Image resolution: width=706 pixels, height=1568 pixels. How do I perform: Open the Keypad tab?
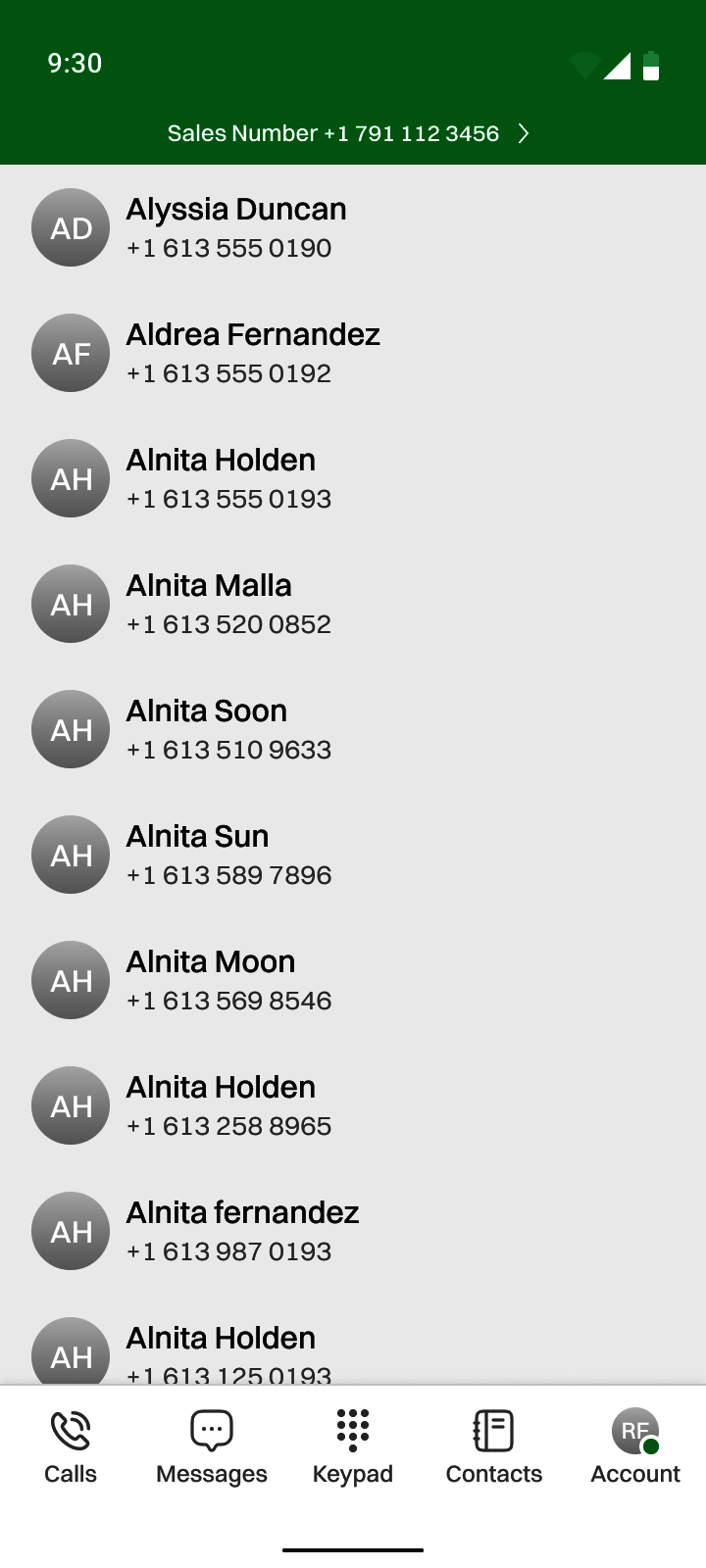point(353,1447)
